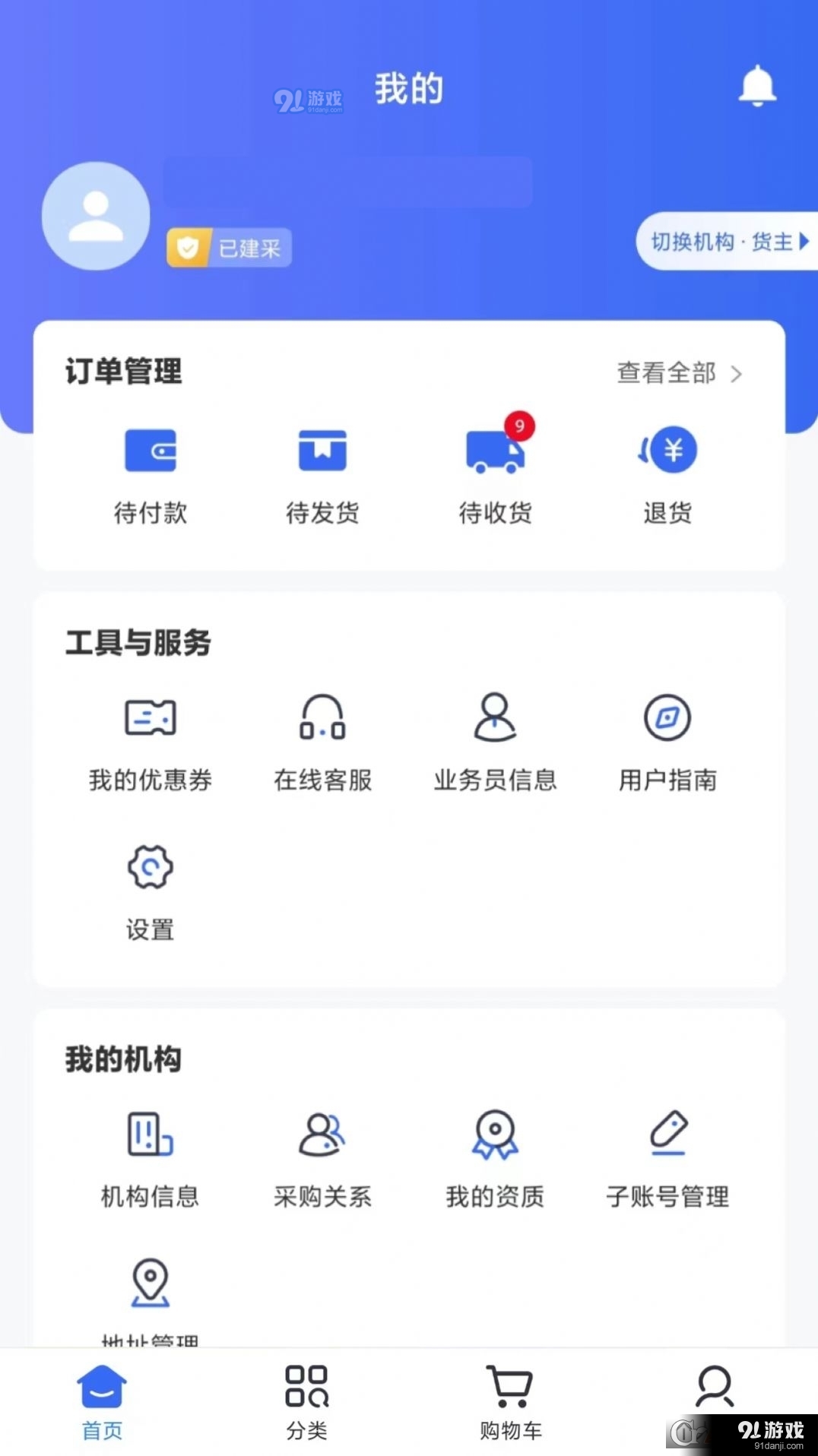The height and width of the screenshot is (1456, 818).
Task: Open the 购物车 shopping cart tab
Action: point(510,1402)
